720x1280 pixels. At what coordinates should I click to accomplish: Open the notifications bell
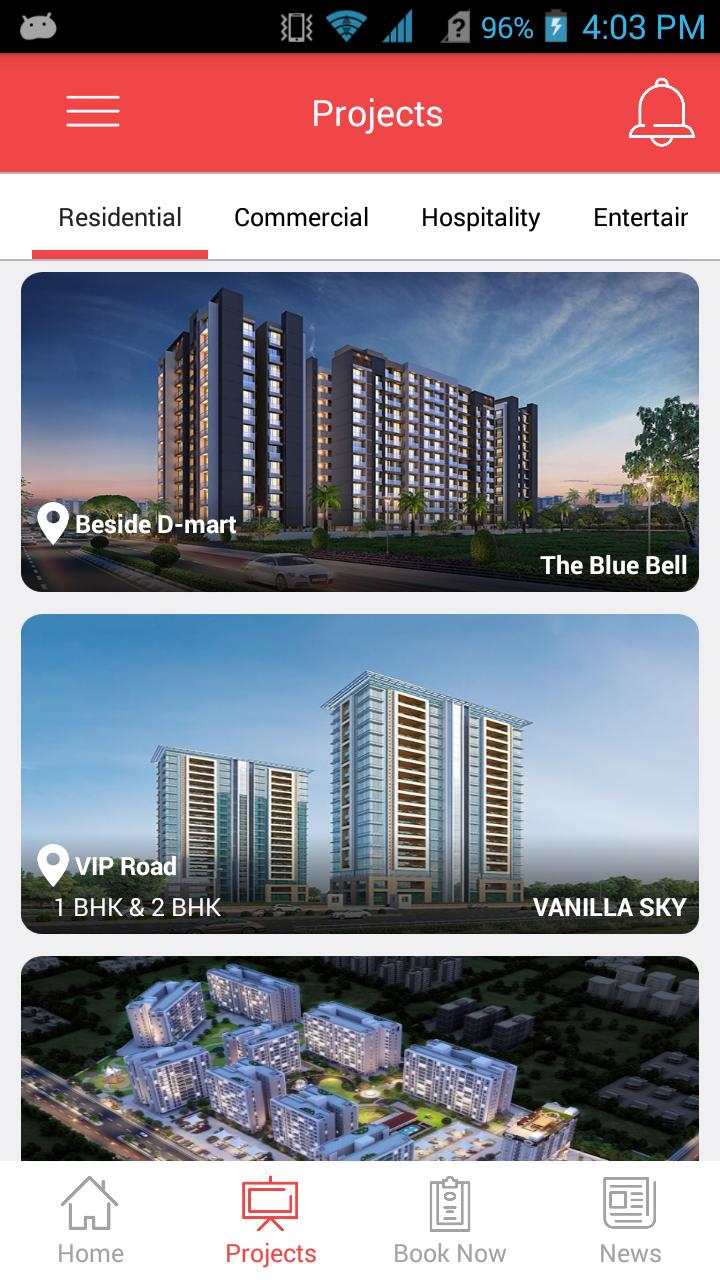tap(661, 113)
